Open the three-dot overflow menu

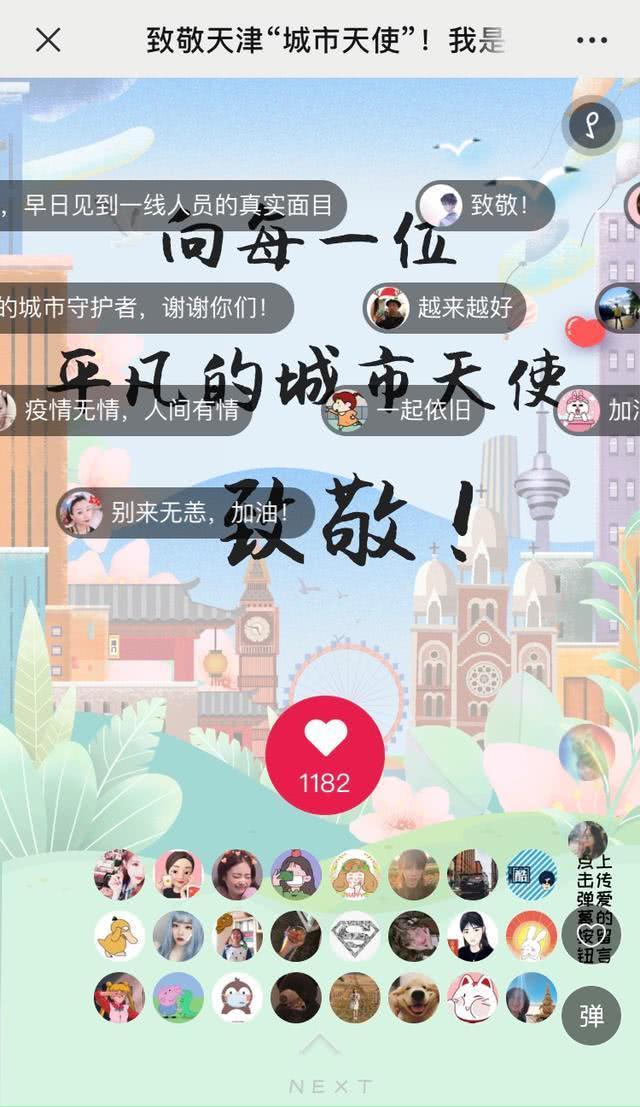click(592, 40)
